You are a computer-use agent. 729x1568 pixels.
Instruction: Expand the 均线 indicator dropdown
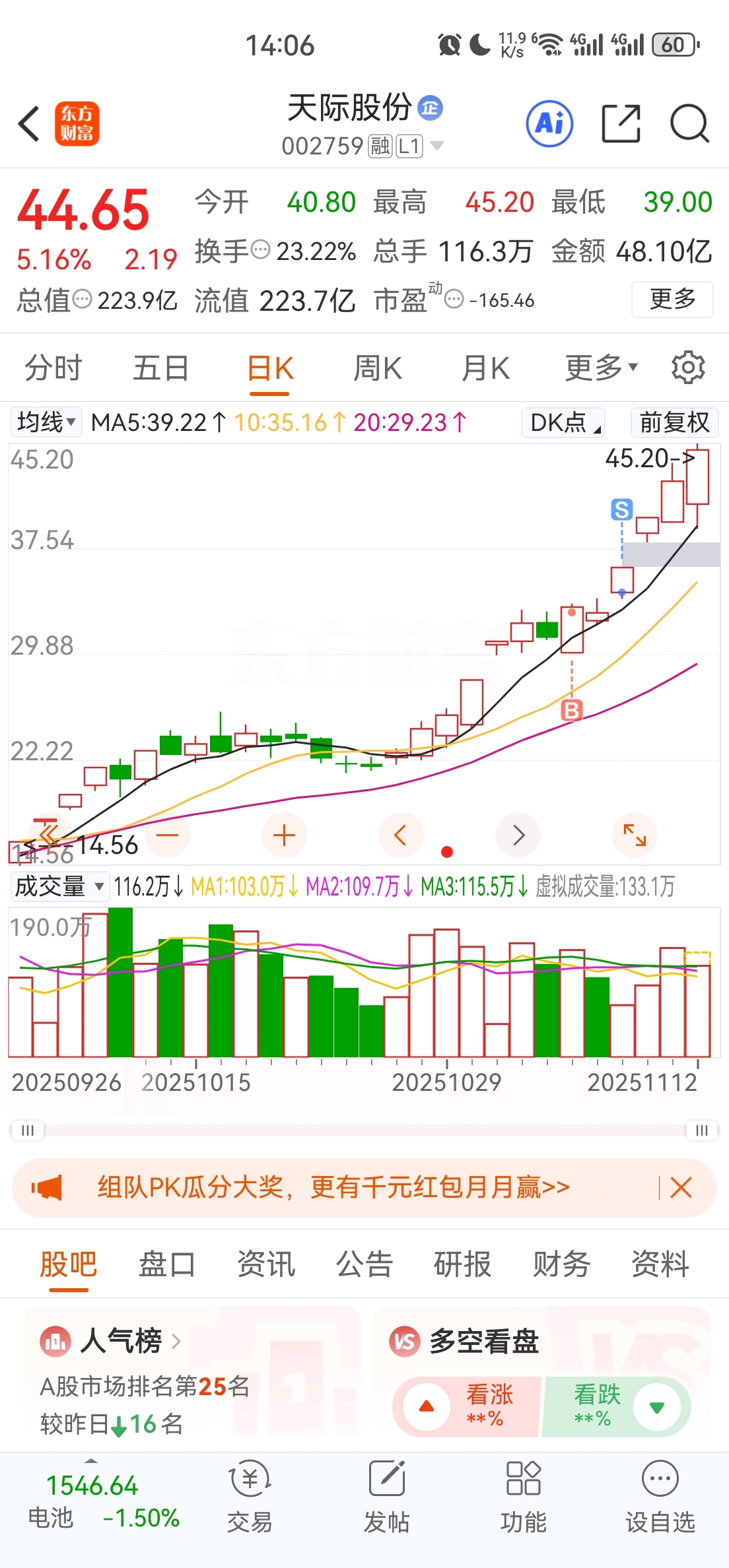pyautogui.click(x=46, y=422)
